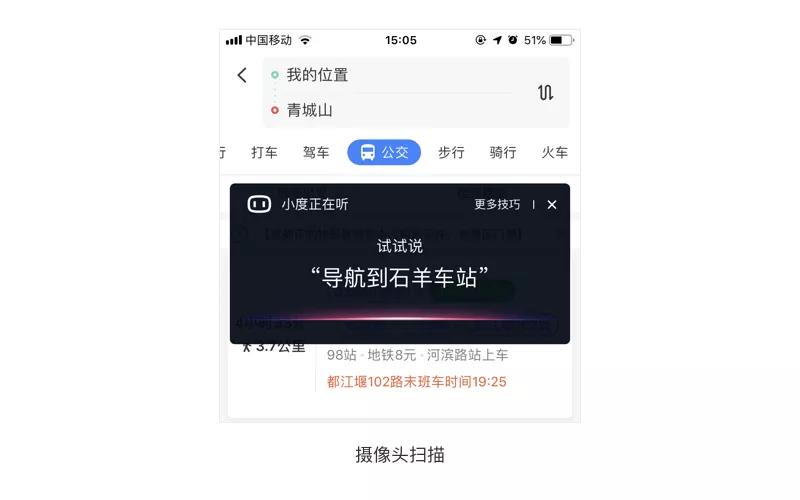Switch to the 驾车 tab

(x=316, y=153)
